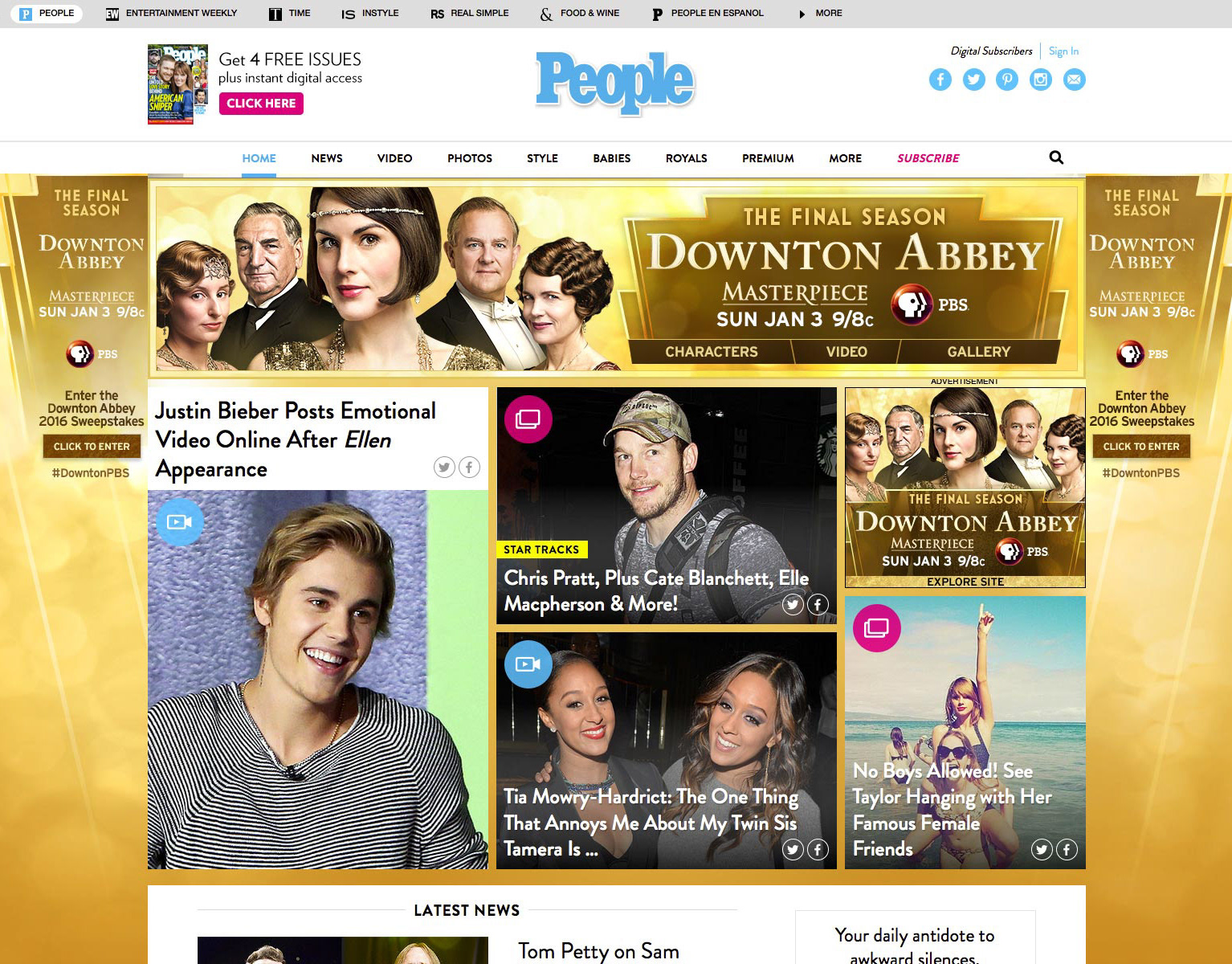The image size is (1232, 964).
Task: Switch to the NEWS section
Action: (x=327, y=158)
